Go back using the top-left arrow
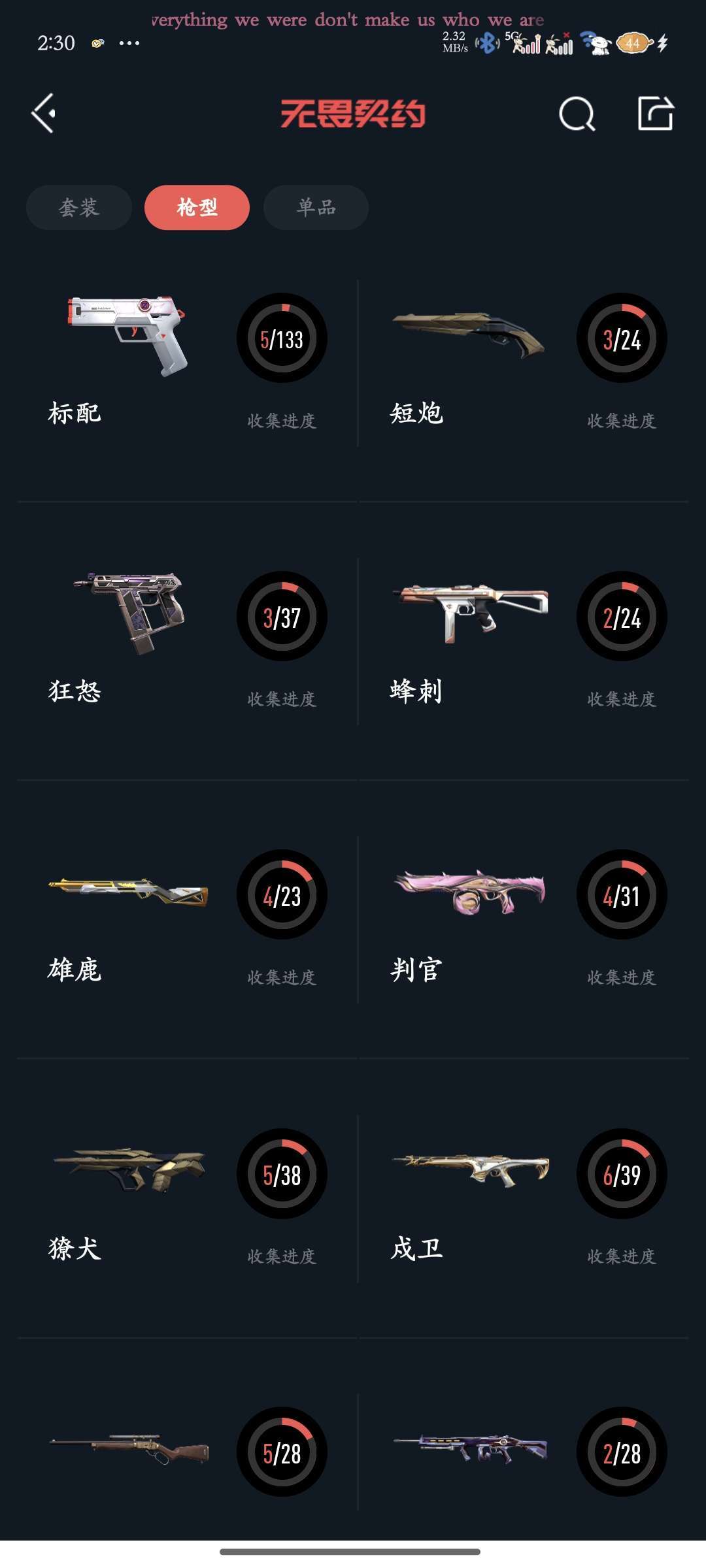The height and width of the screenshot is (1568, 706). (x=44, y=114)
